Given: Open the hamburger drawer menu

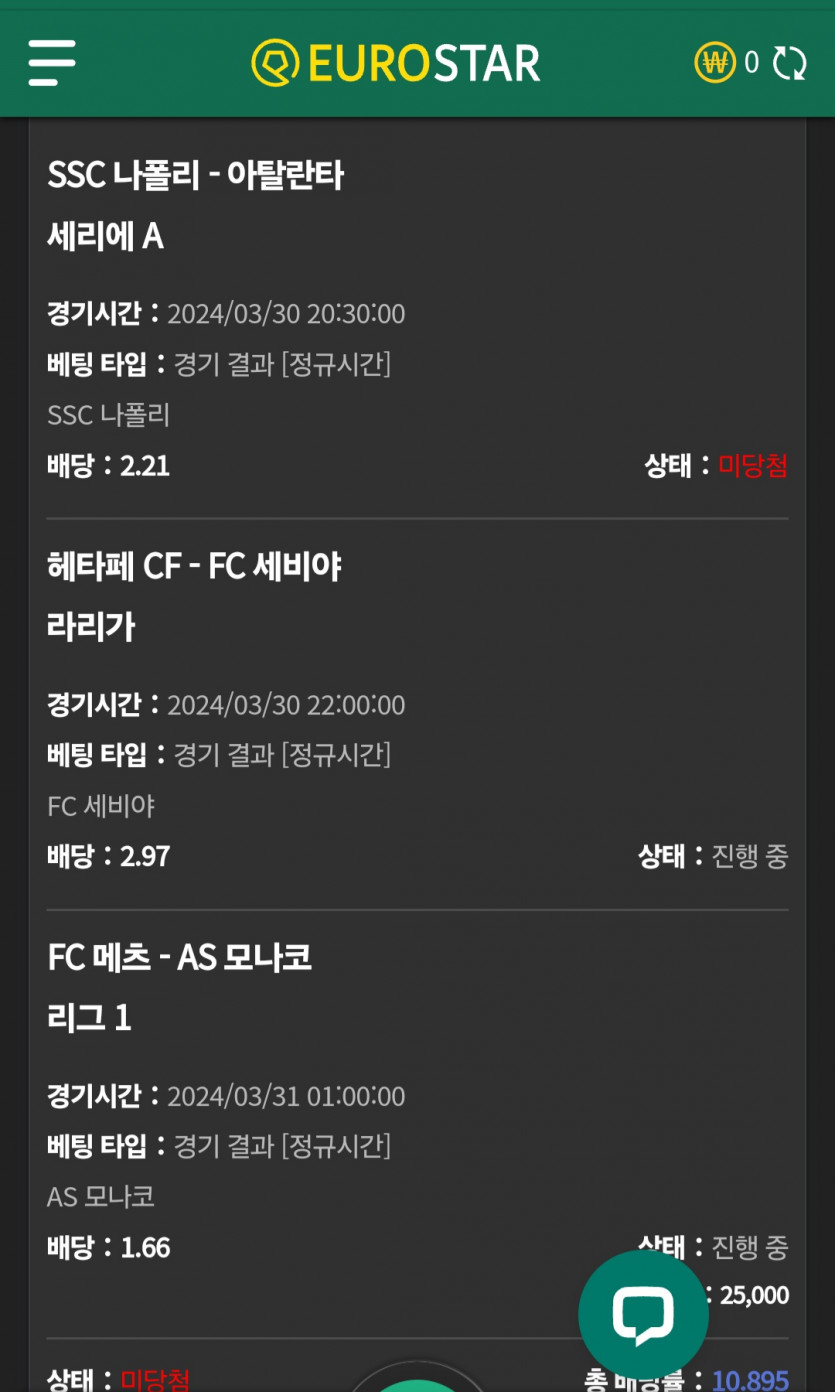Looking at the screenshot, I should [x=52, y=63].
